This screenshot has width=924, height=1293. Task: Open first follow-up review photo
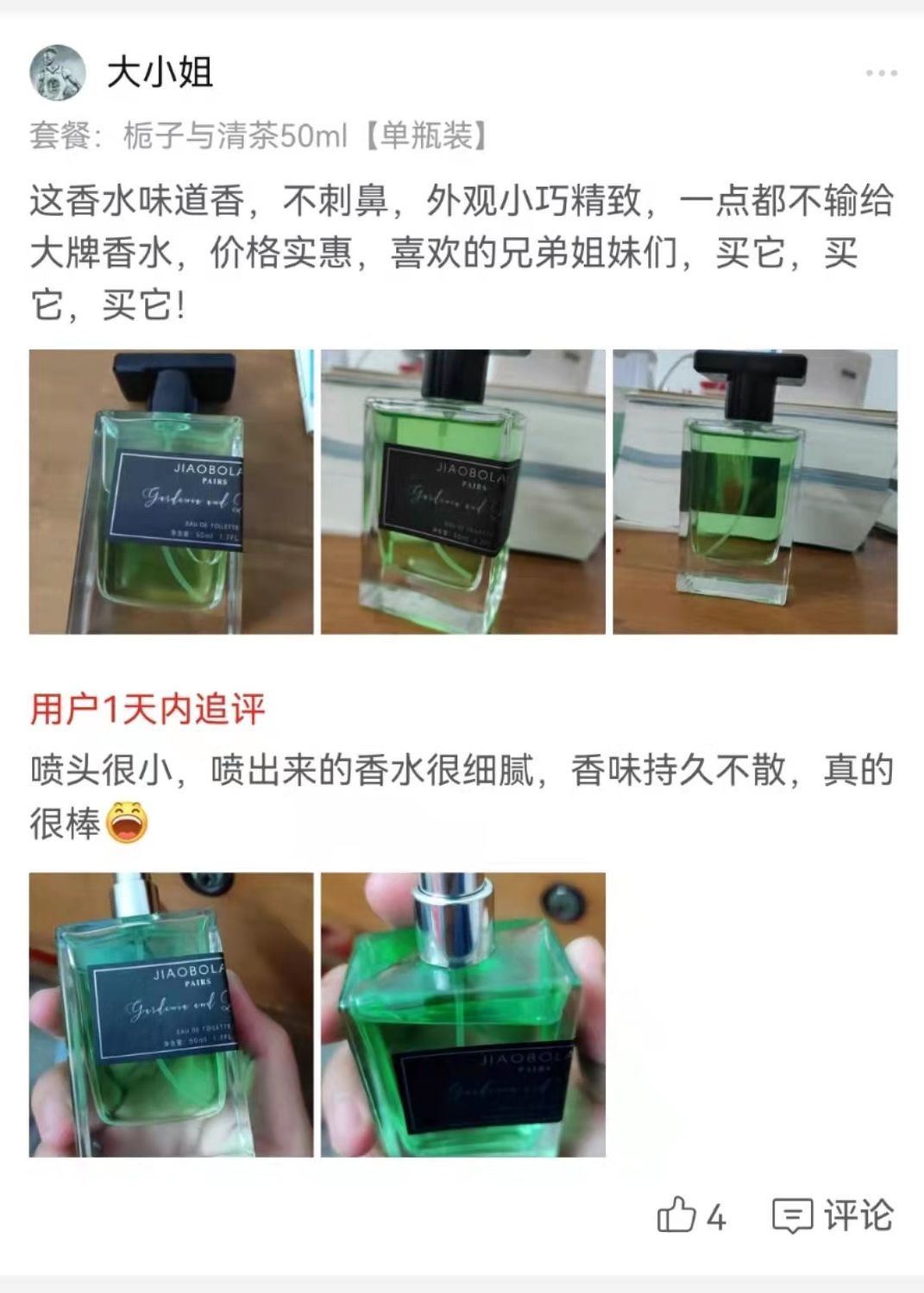[x=172, y=1014]
